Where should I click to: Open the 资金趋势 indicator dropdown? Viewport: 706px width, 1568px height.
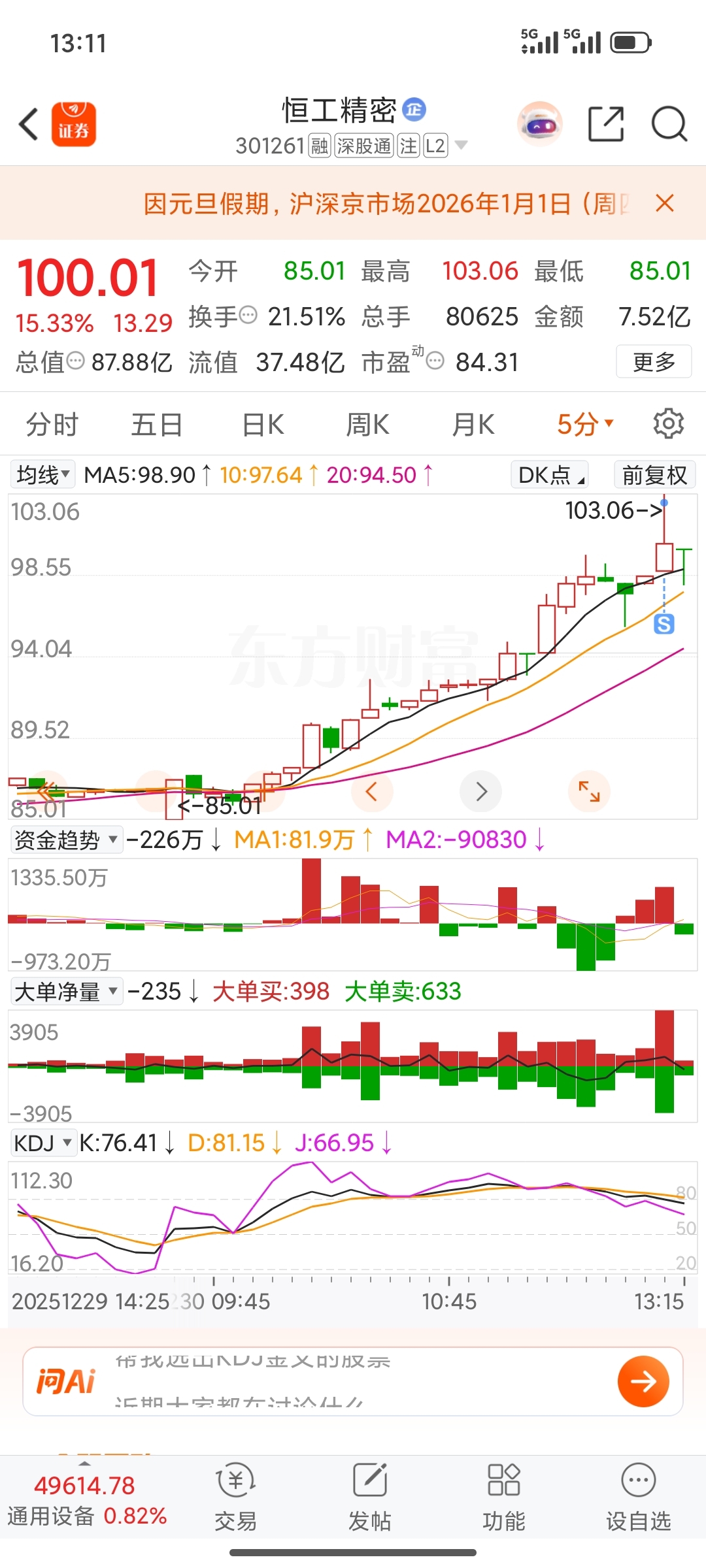click(67, 840)
